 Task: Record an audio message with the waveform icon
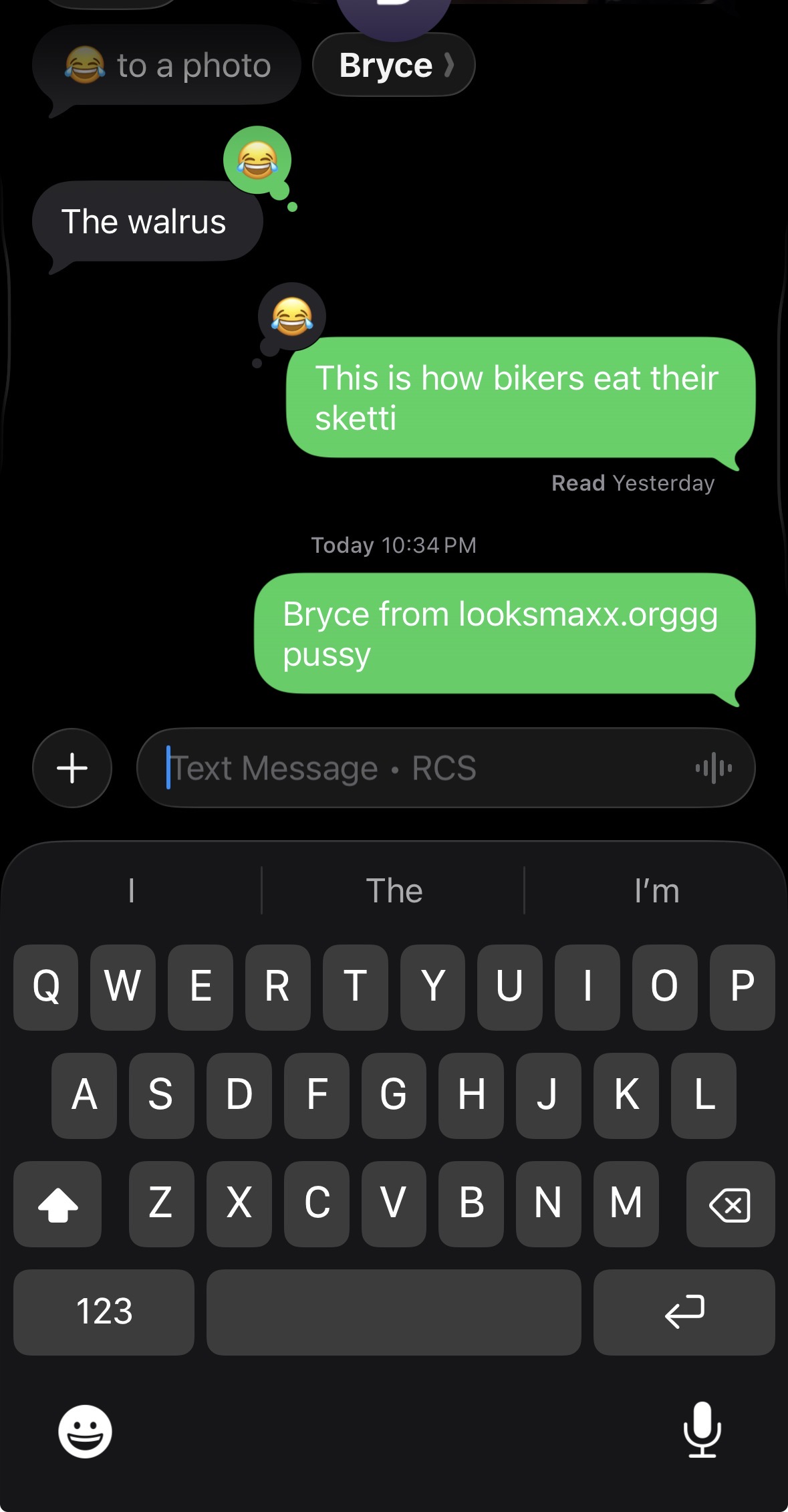point(713,768)
